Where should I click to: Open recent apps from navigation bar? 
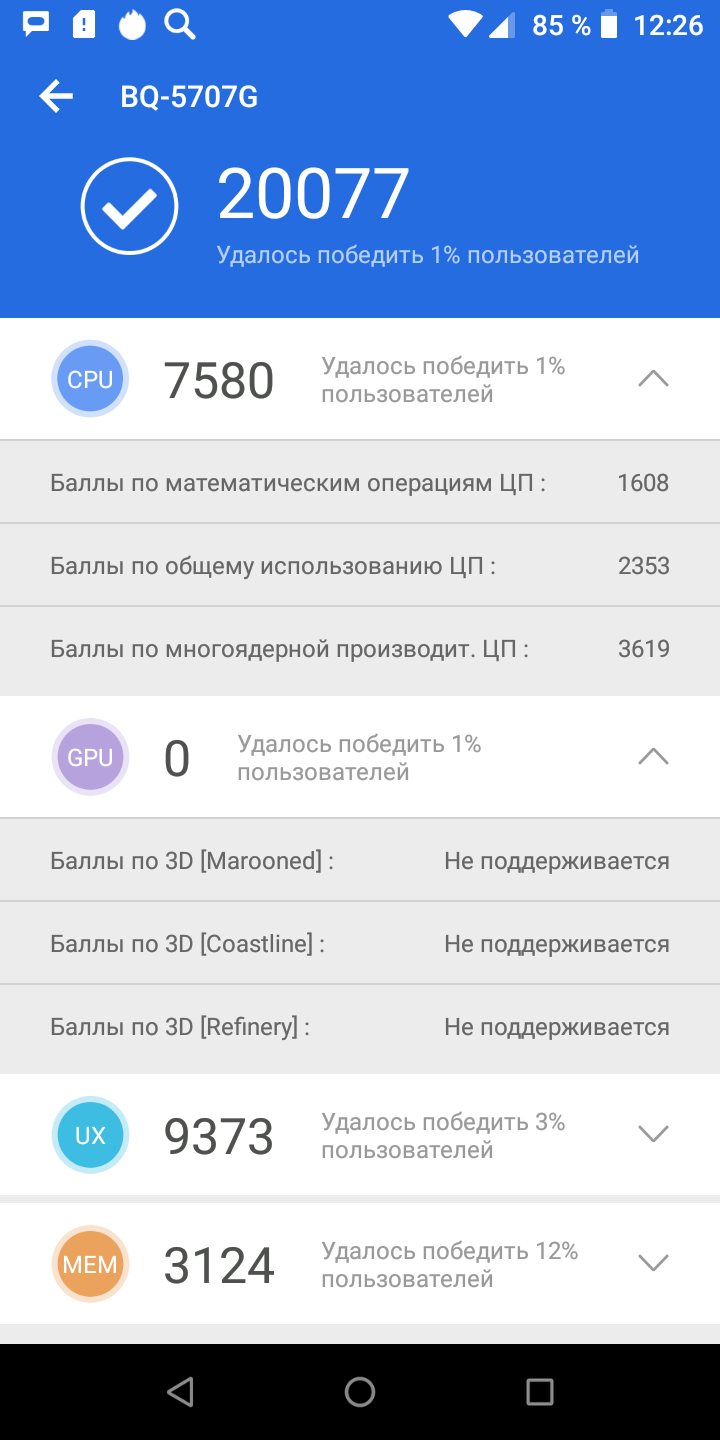(x=540, y=1392)
